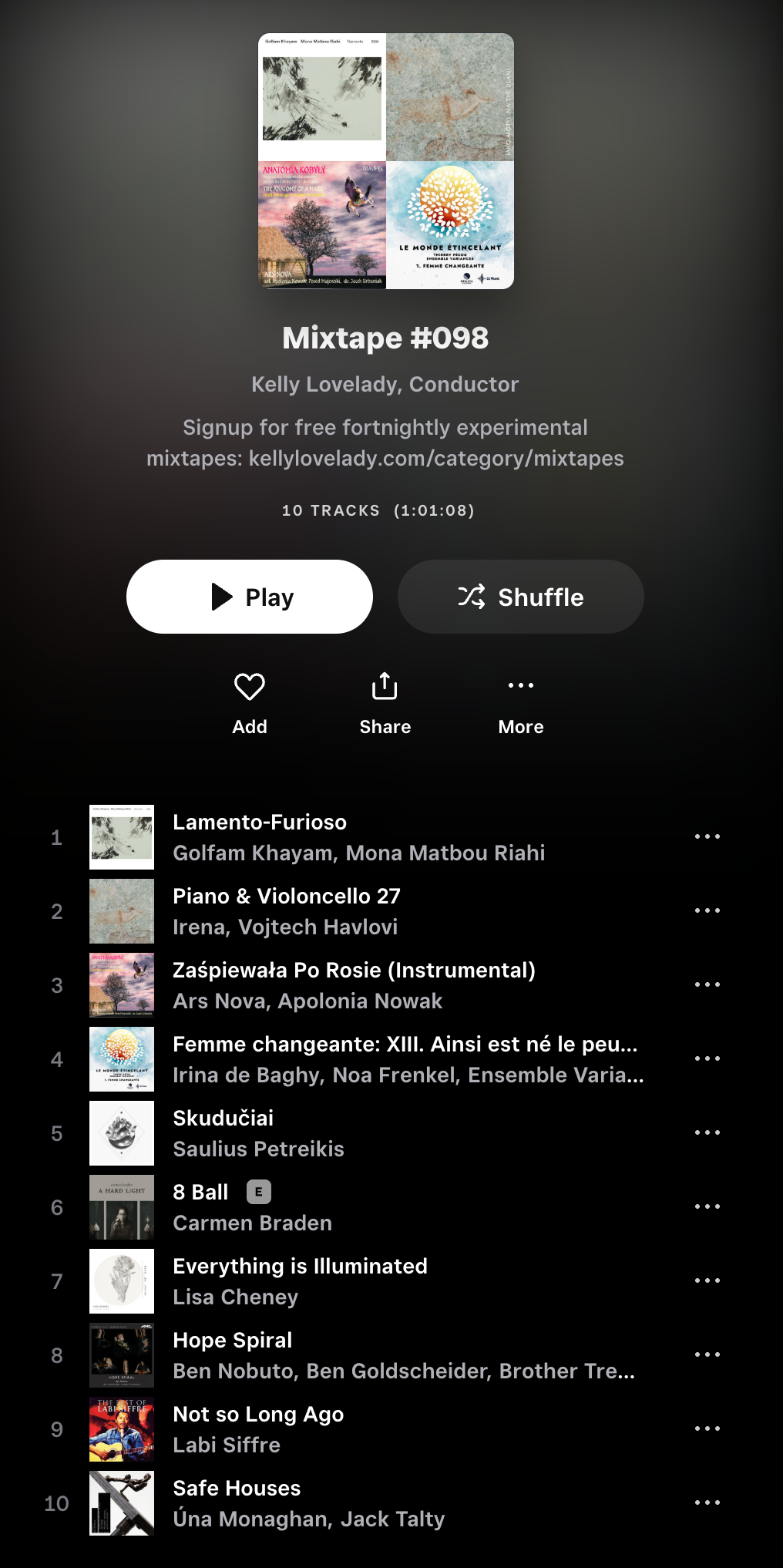783x1568 pixels.
Task: Play the Mixtape #098 playlist
Action: [250, 597]
